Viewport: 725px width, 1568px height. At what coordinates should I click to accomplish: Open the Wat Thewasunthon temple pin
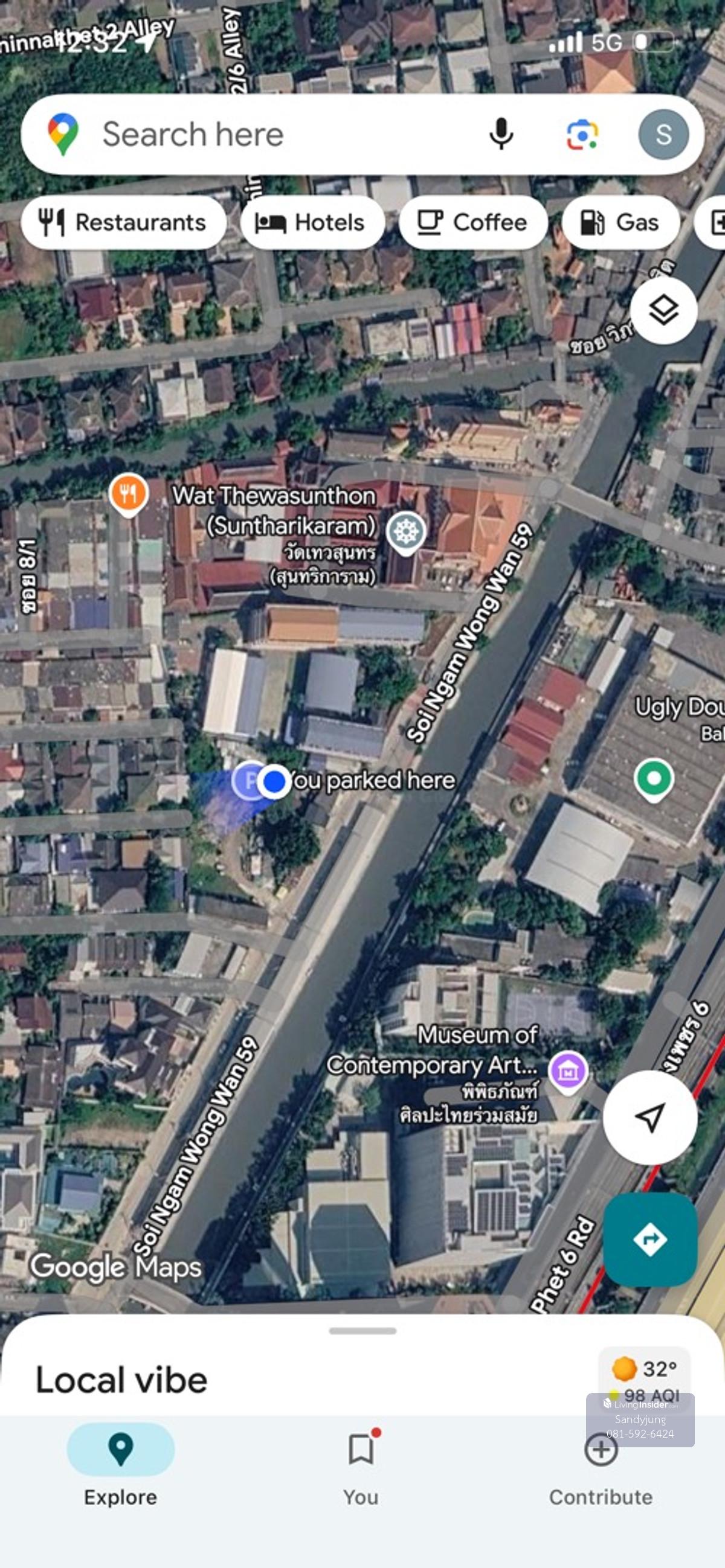point(406,531)
